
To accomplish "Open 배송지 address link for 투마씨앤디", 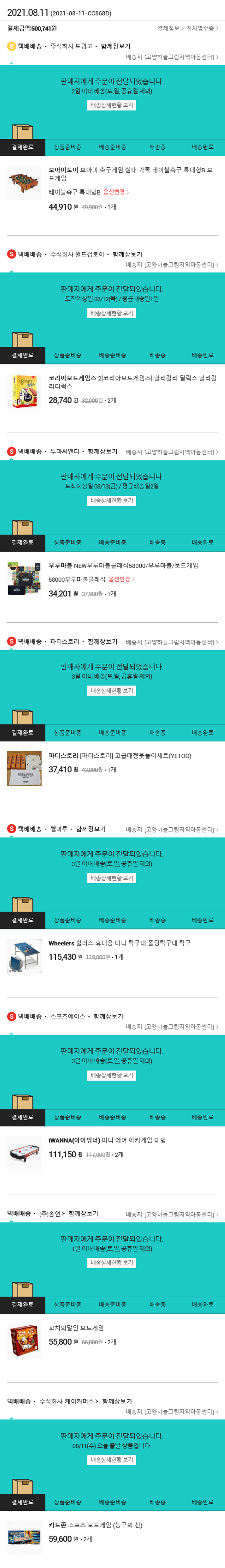I will [172, 452].
